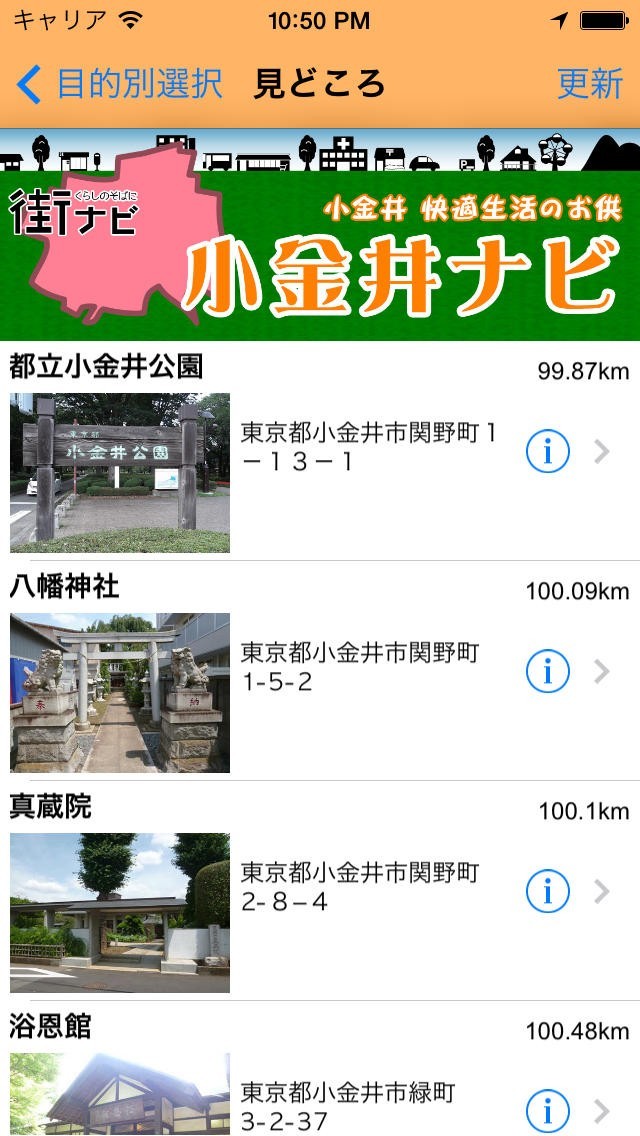Show info for 都立小金井公園

tap(547, 452)
